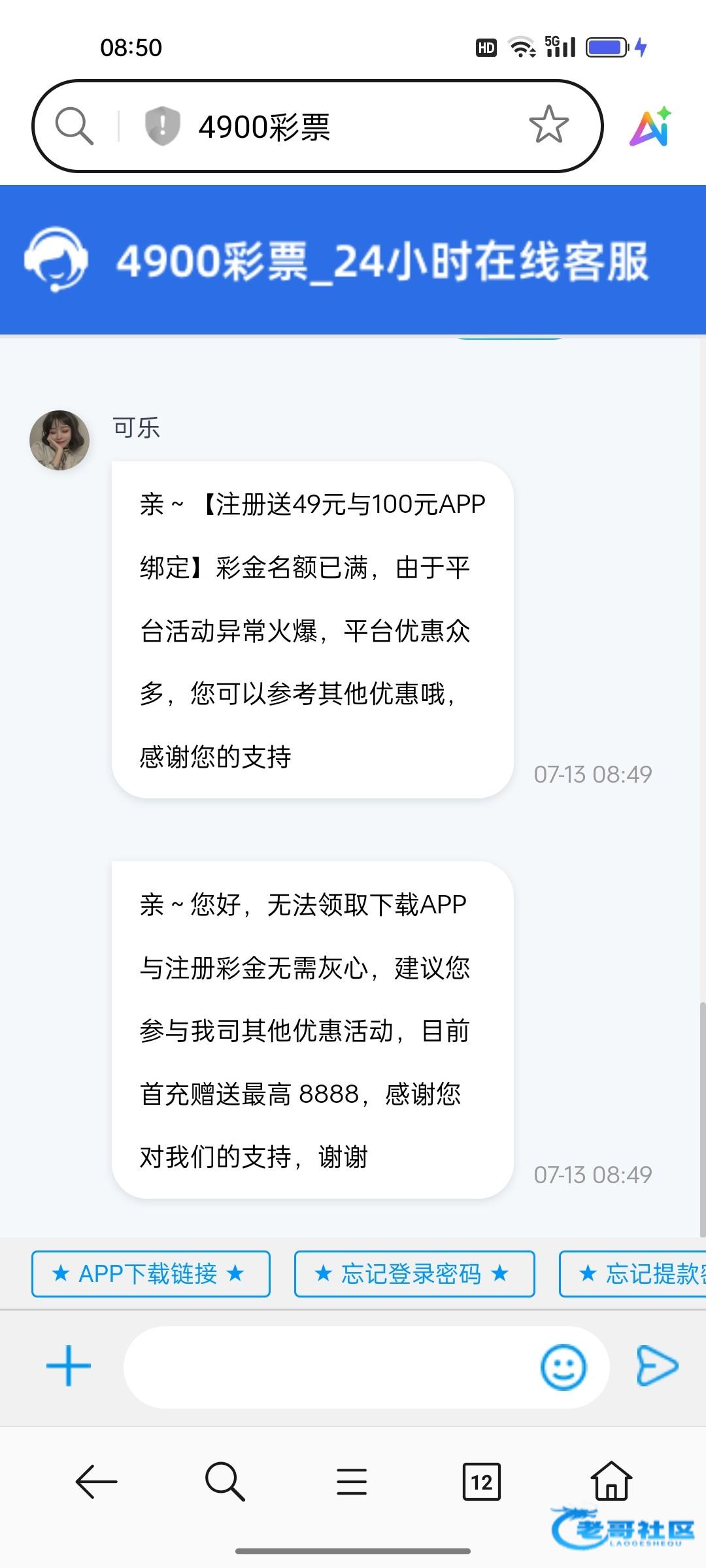This screenshot has width=706, height=1568.
Task: Select the 忘记提款 quick reply chip
Action: coord(633,1274)
